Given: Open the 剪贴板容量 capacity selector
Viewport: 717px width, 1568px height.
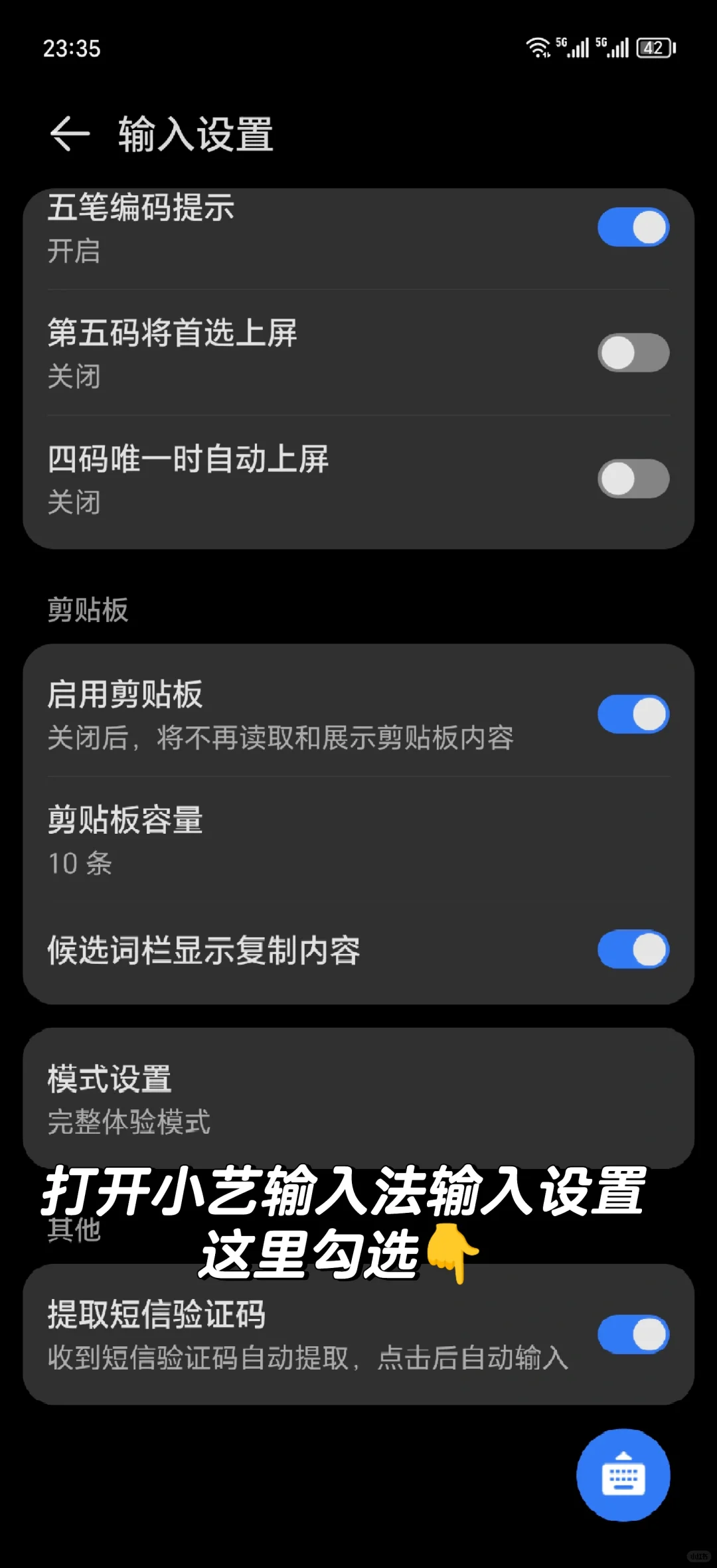Looking at the screenshot, I should click(x=266, y=840).
